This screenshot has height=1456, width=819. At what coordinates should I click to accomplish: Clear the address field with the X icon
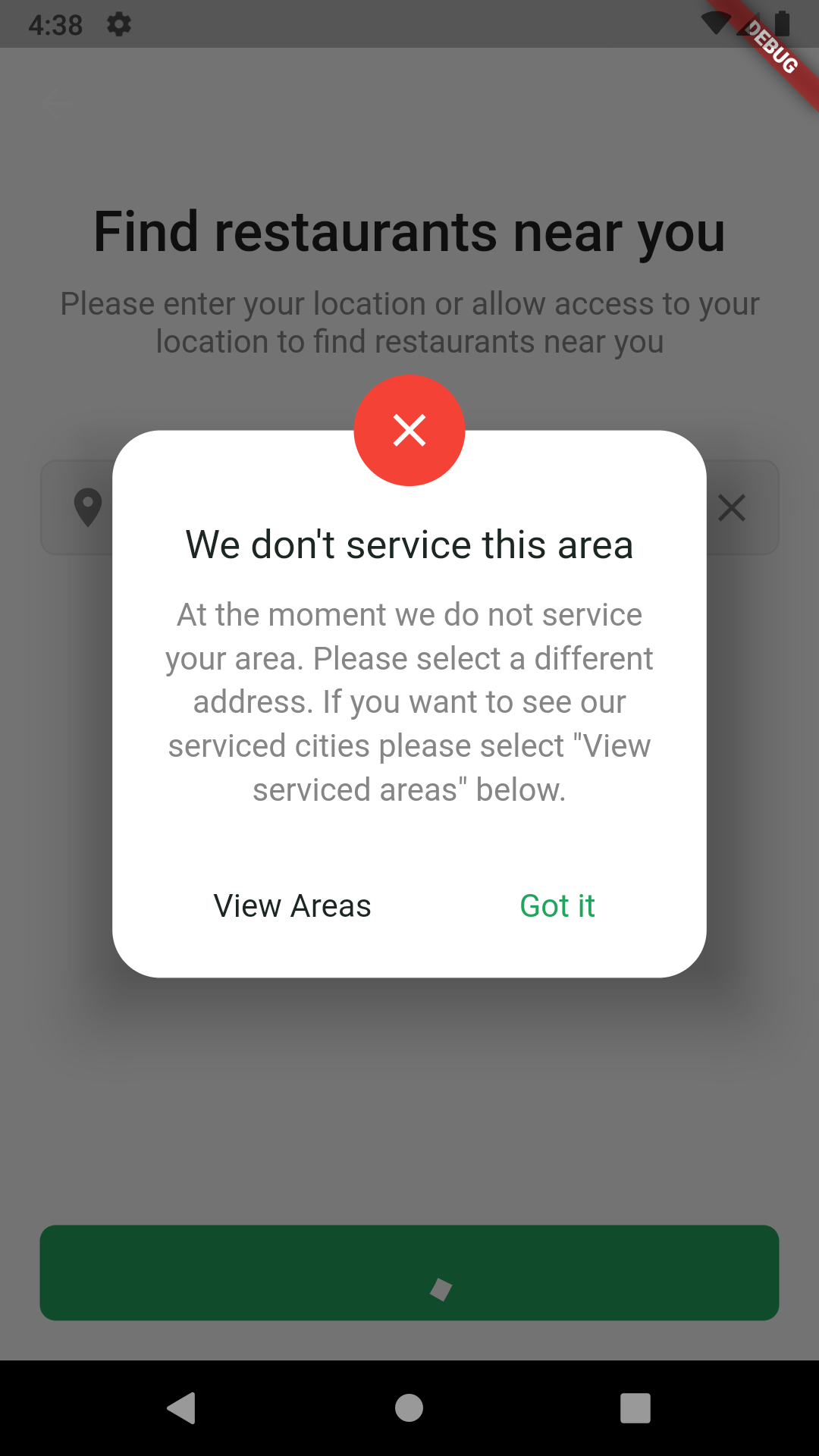pos(731,507)
